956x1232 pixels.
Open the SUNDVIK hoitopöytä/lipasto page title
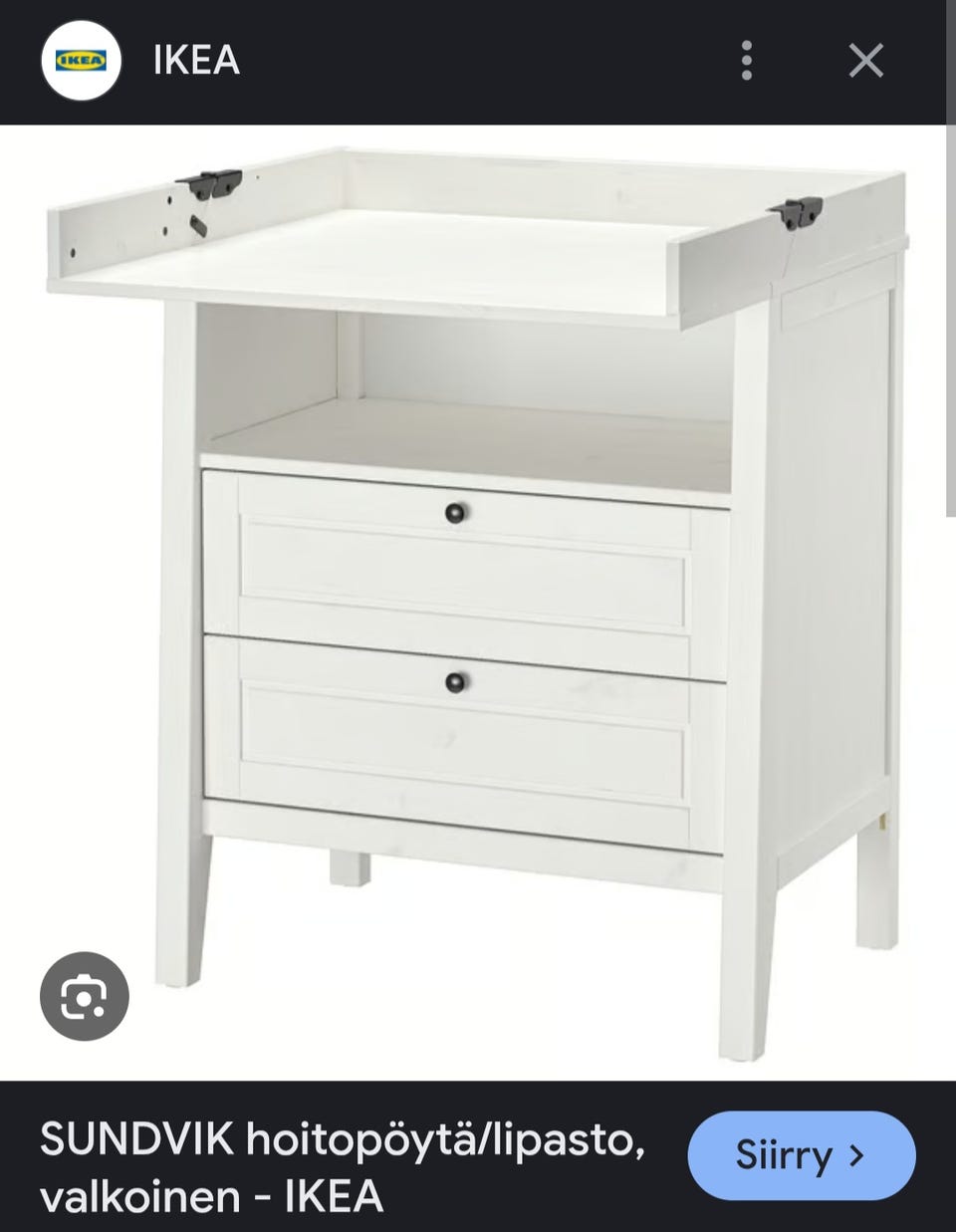pyautogui.click(x=342, y=1166)
